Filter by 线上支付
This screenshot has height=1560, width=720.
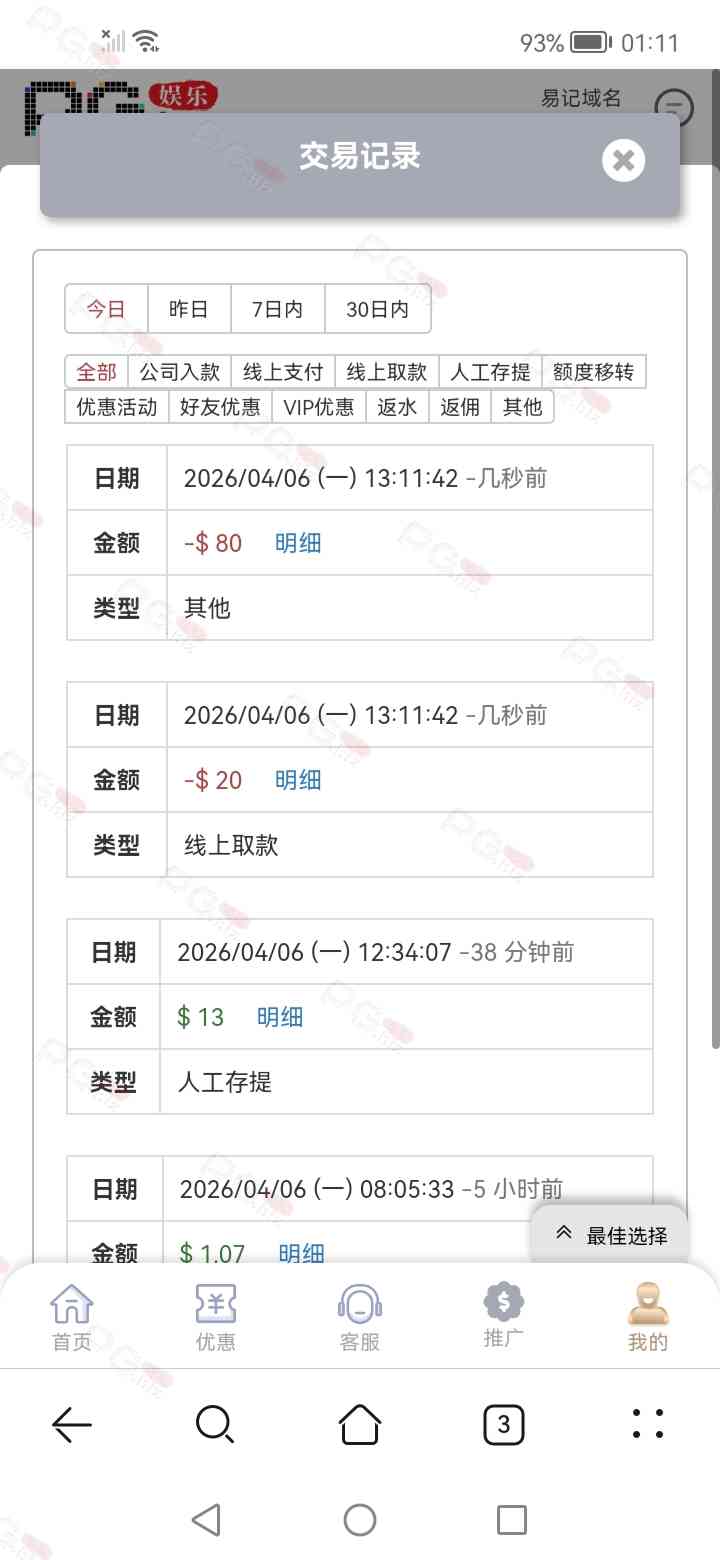[x=283, y=372]
